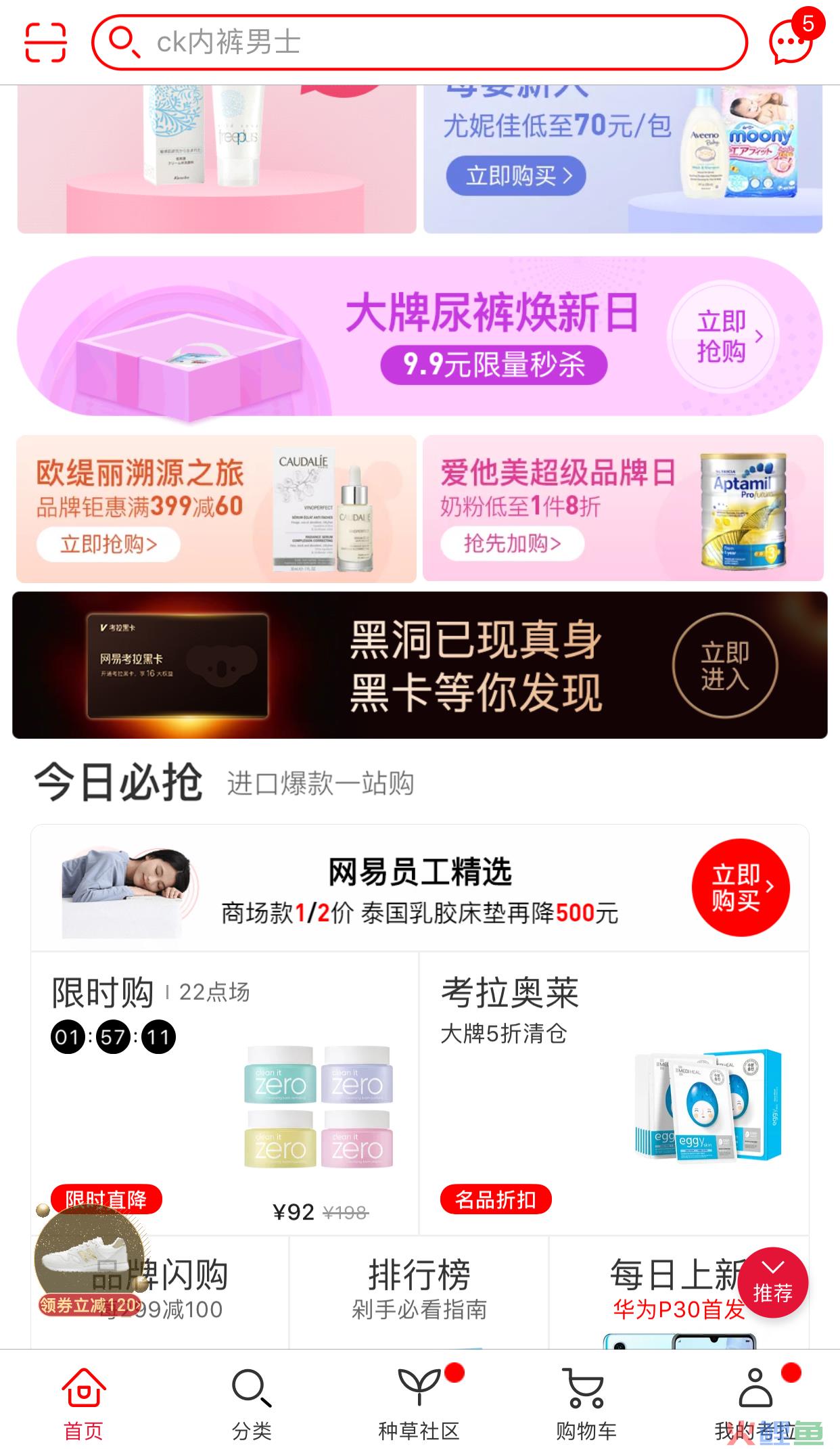Open the 考拉奥莱 discount section

(614, 1093)
